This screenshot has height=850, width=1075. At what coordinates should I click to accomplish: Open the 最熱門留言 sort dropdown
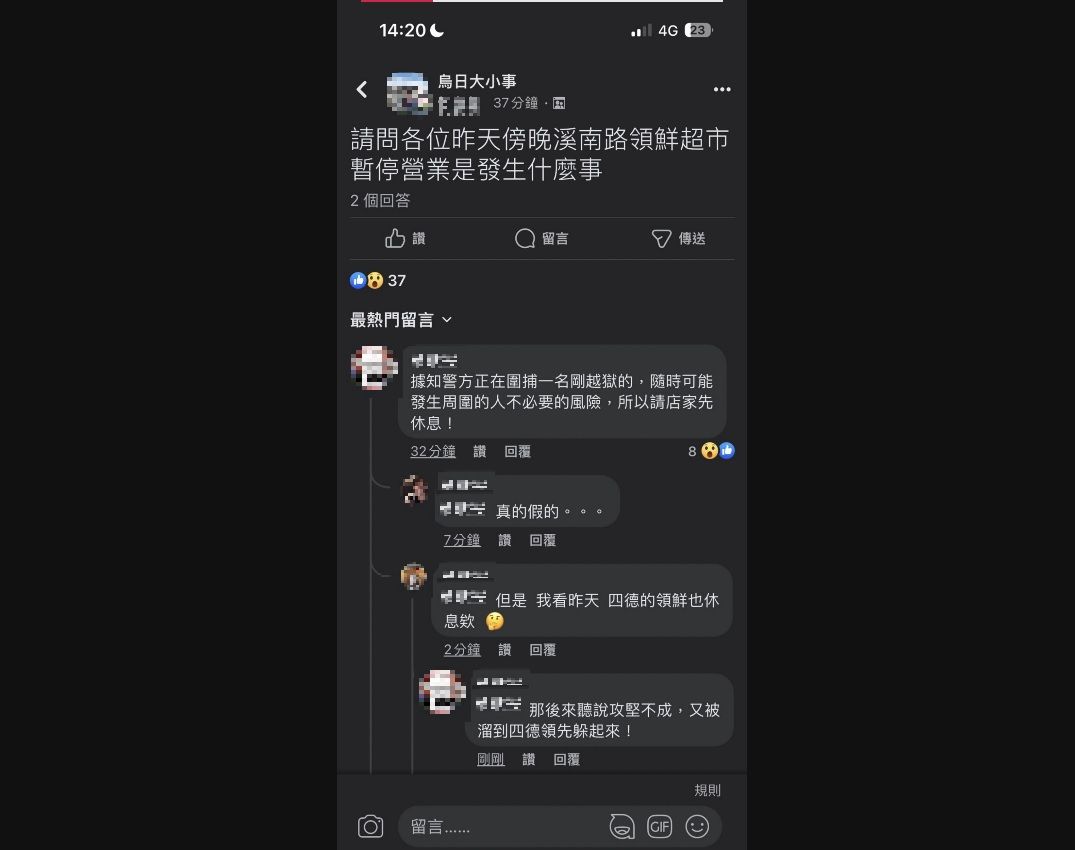[401, 320]
